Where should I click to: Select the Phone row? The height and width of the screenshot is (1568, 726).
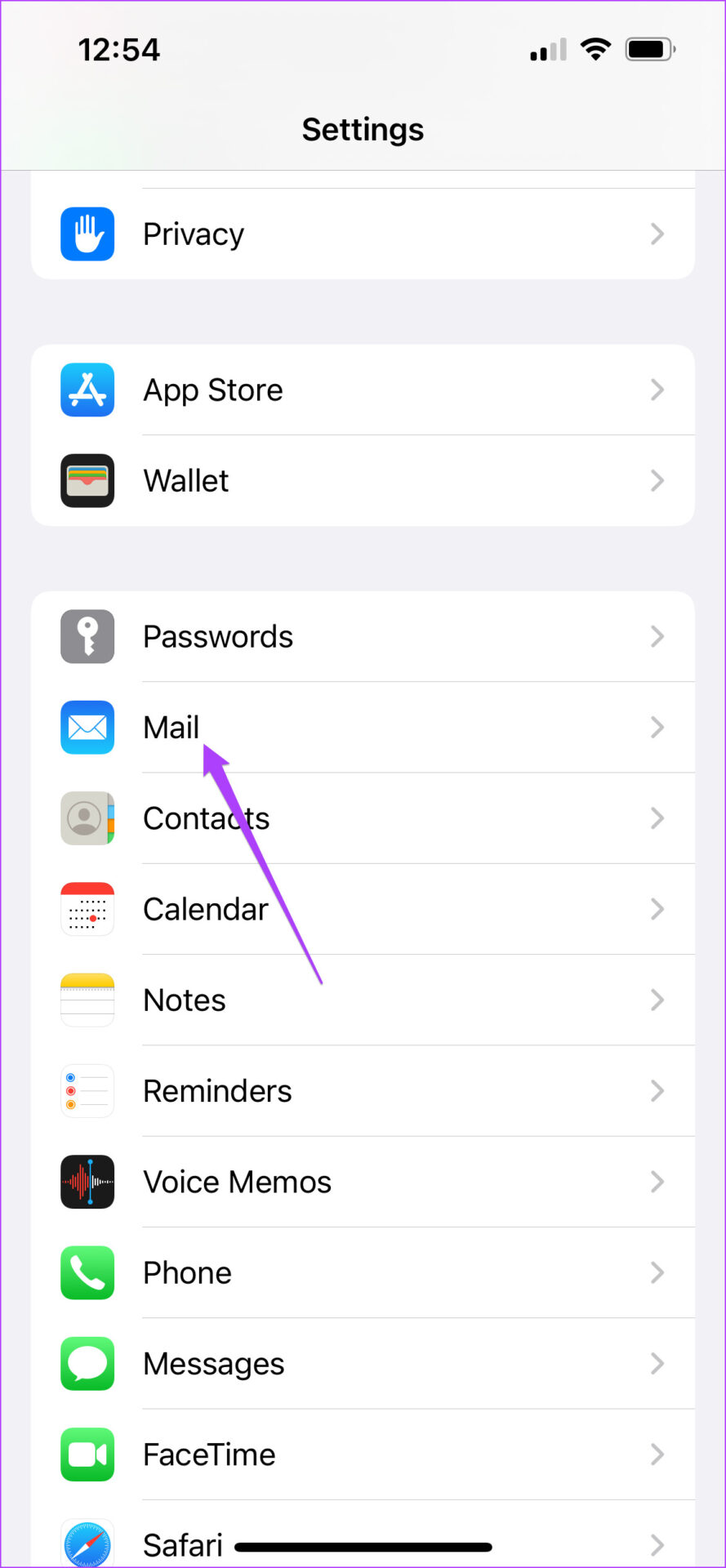coord(363,1273)
